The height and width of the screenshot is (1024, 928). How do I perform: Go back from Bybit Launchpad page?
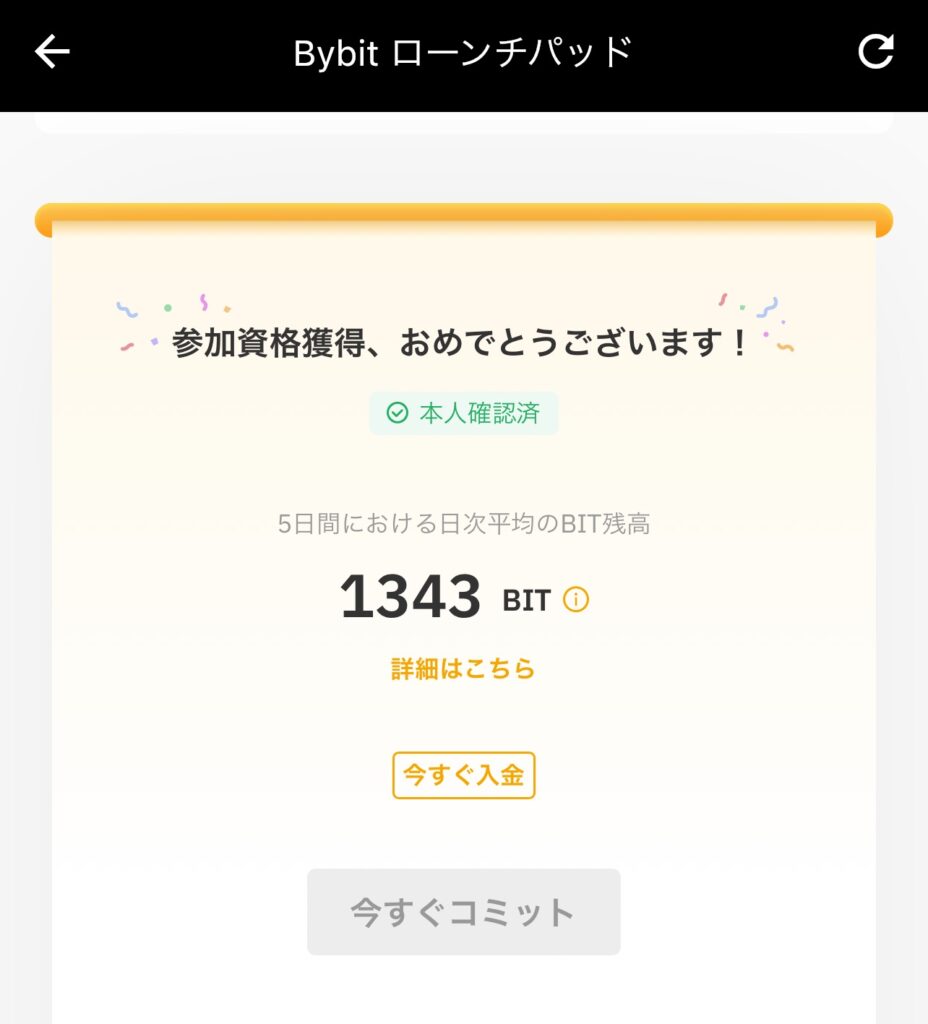coord(52,52)
